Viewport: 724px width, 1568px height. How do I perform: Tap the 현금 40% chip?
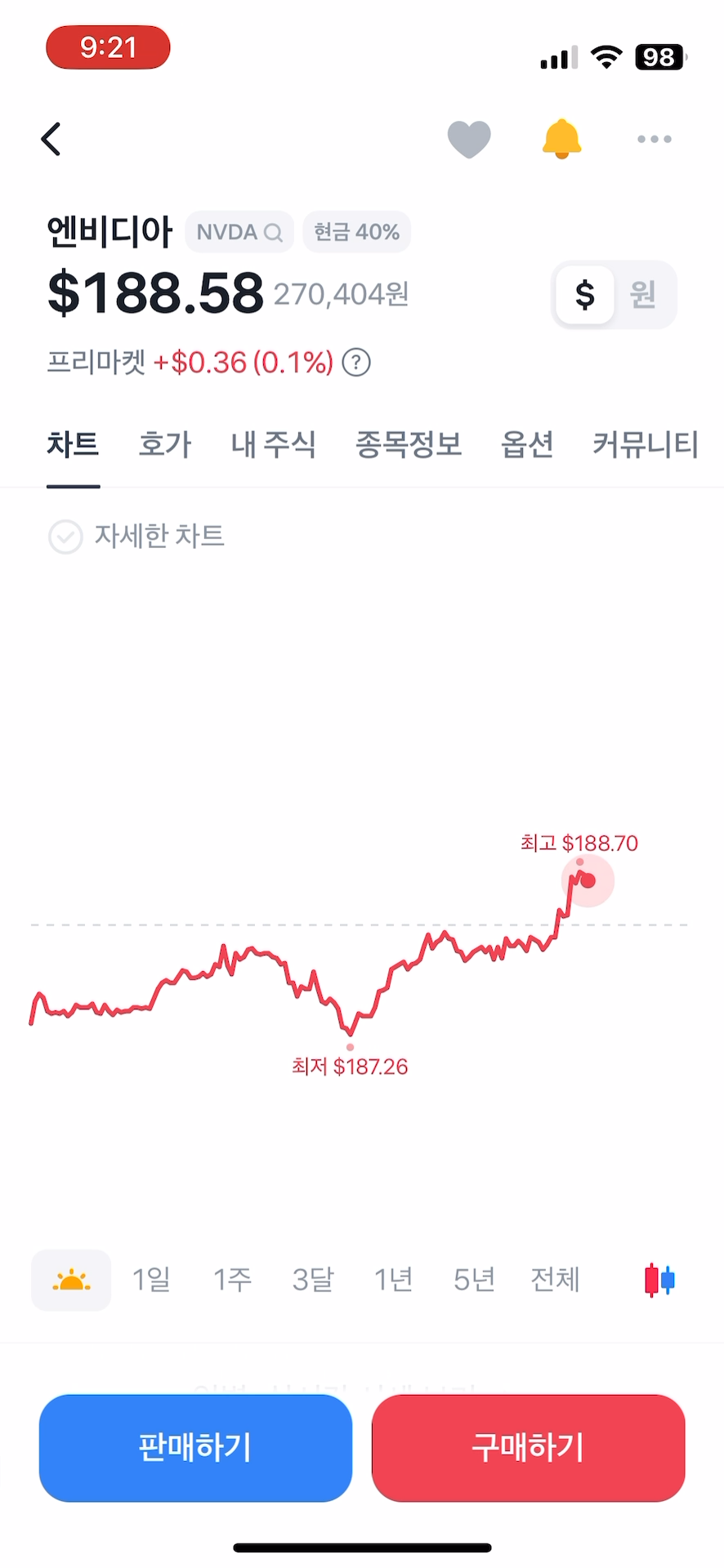point(356,233)
